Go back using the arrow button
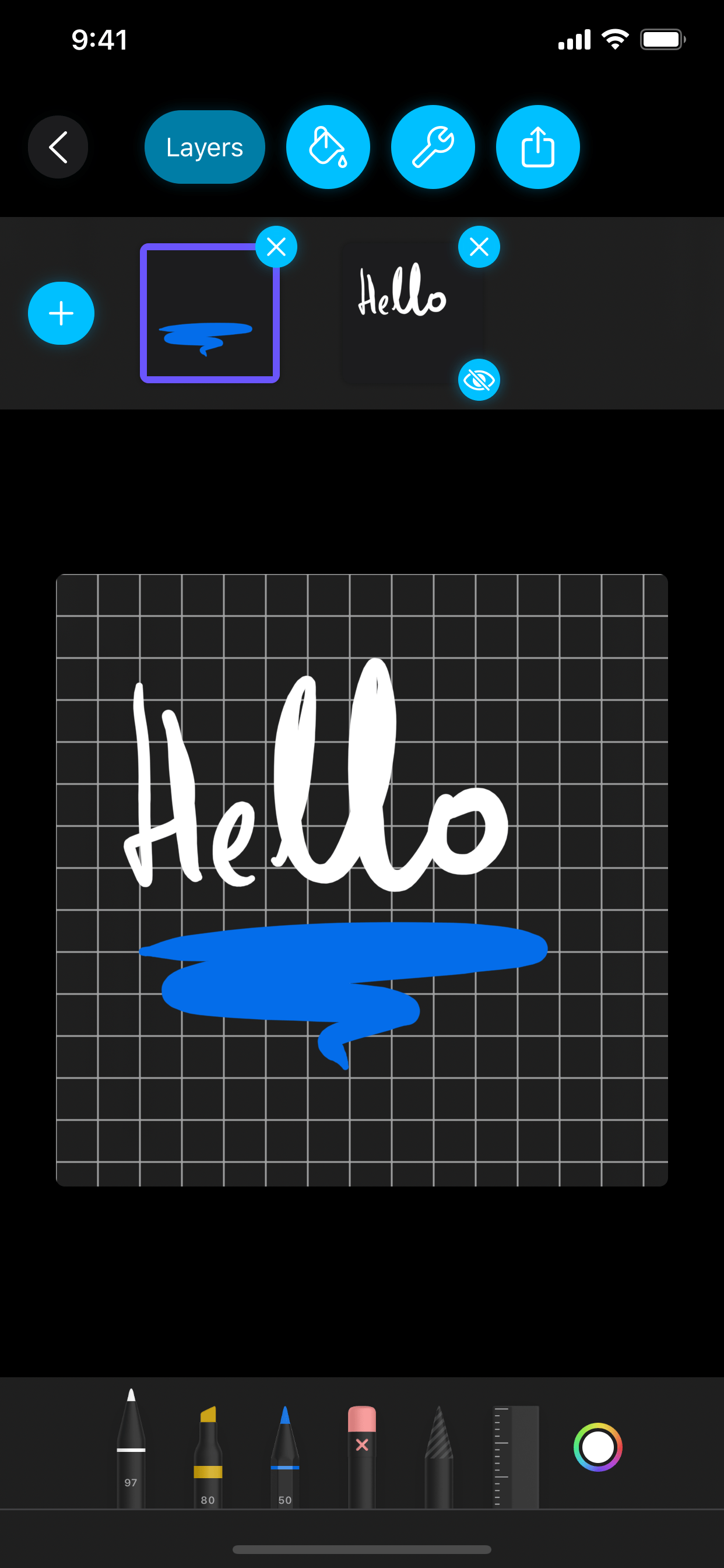 click(58, 146)
